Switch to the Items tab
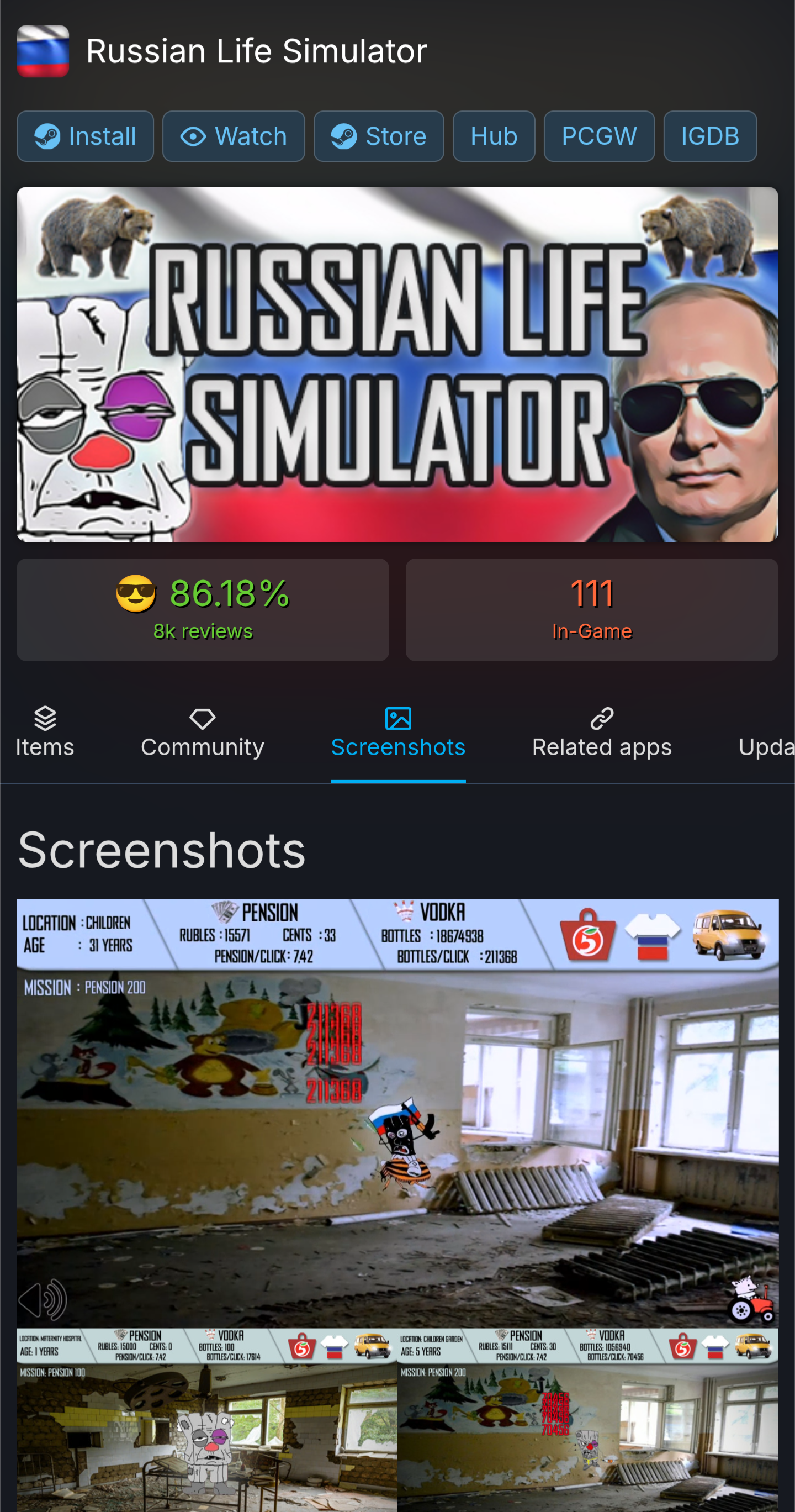The width and height of the screenshot is (795, 1512). pos(45,733)
